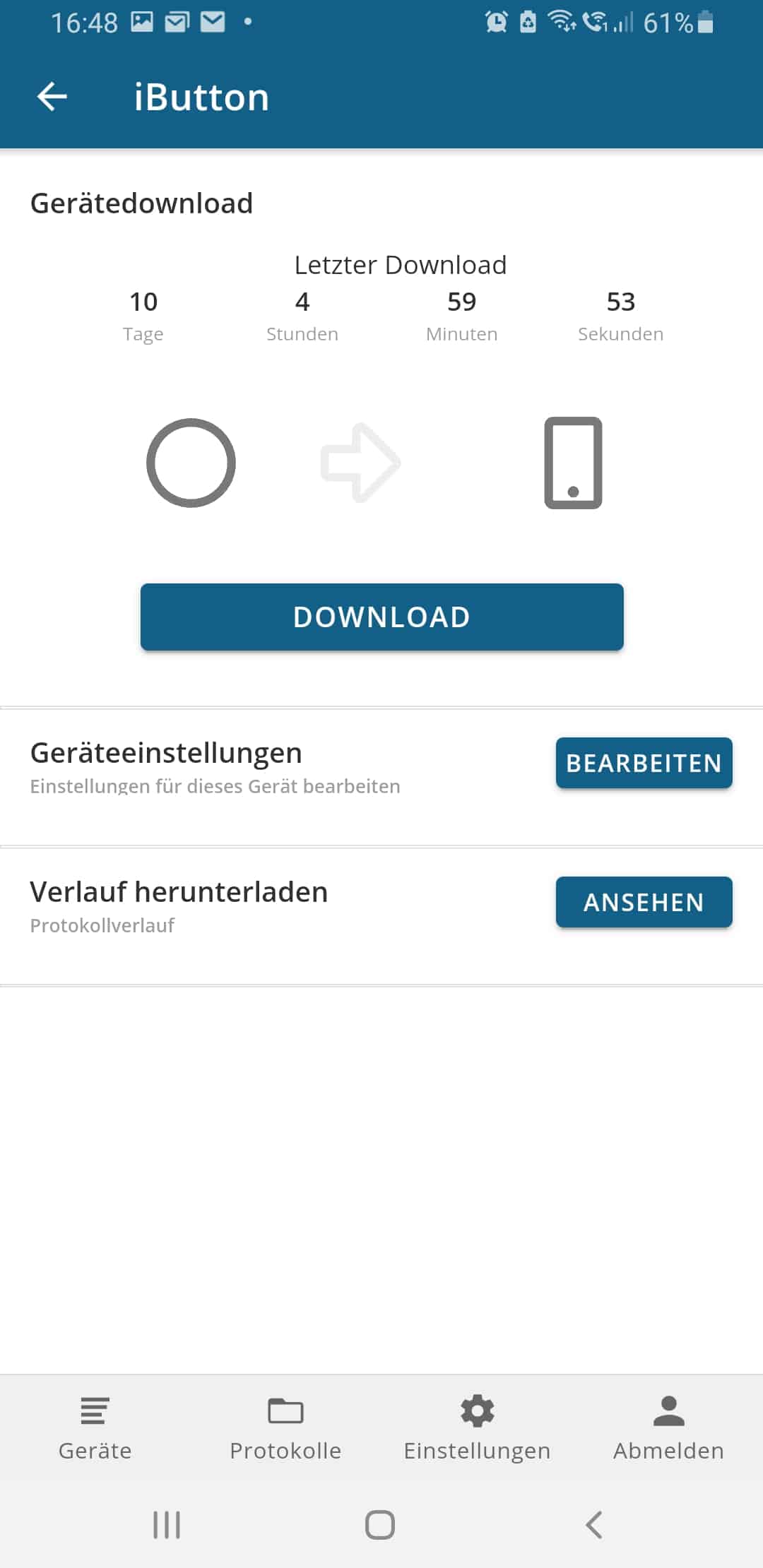Open the recent apps view
Screen dimensions: 763x1568
tap(167, 1524)
